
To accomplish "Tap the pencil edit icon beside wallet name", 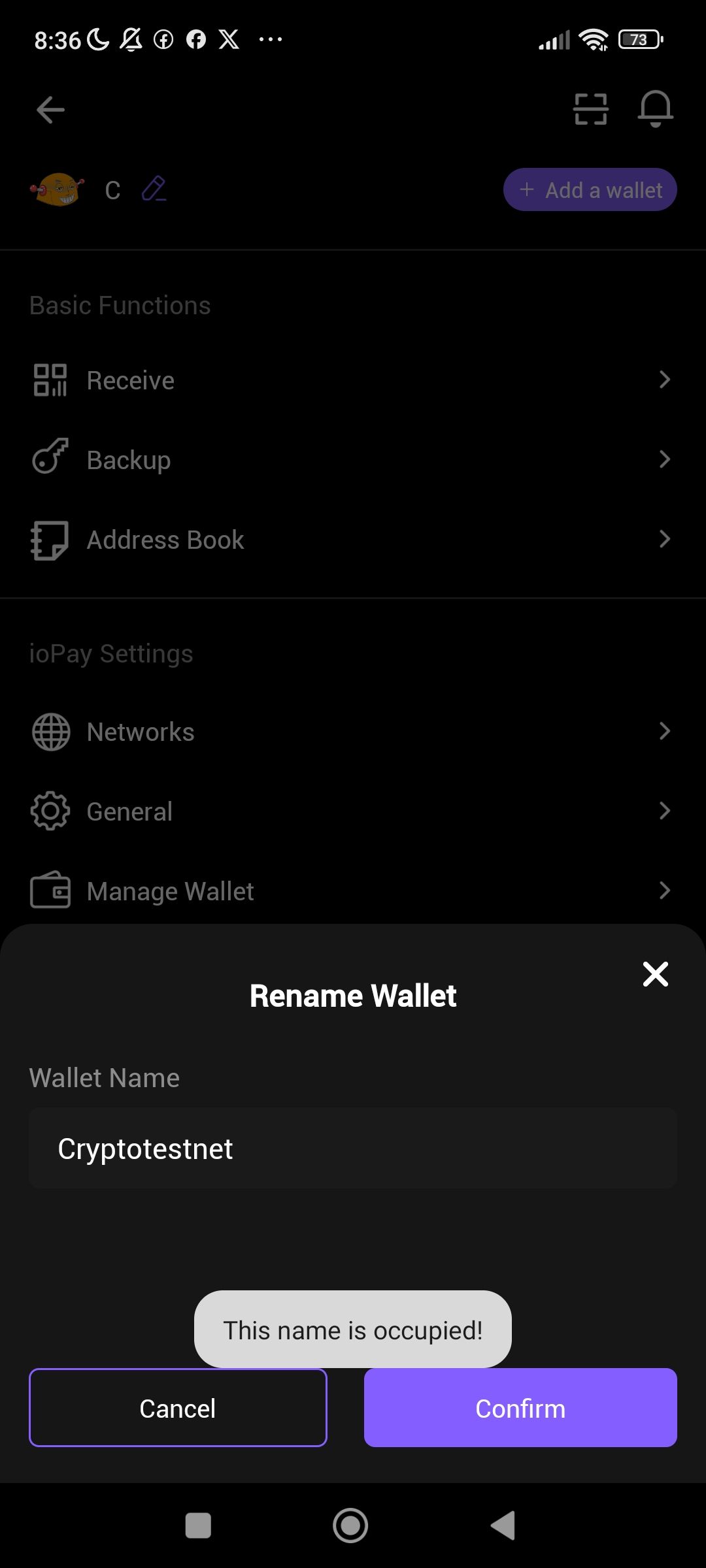I will click(154, 189).
